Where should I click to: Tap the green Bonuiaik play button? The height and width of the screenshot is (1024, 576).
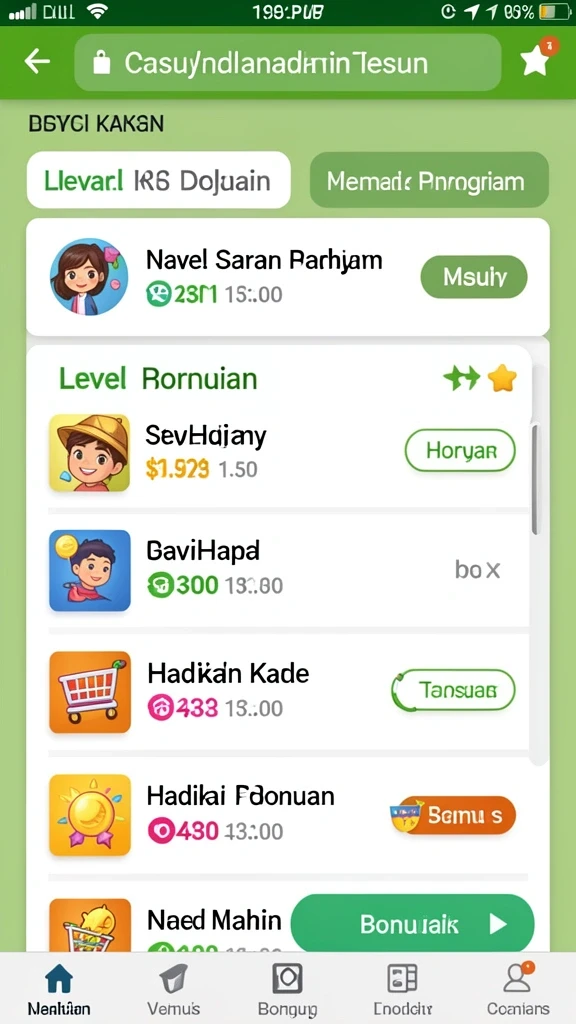pyautogui.click(x=413, y=923)
